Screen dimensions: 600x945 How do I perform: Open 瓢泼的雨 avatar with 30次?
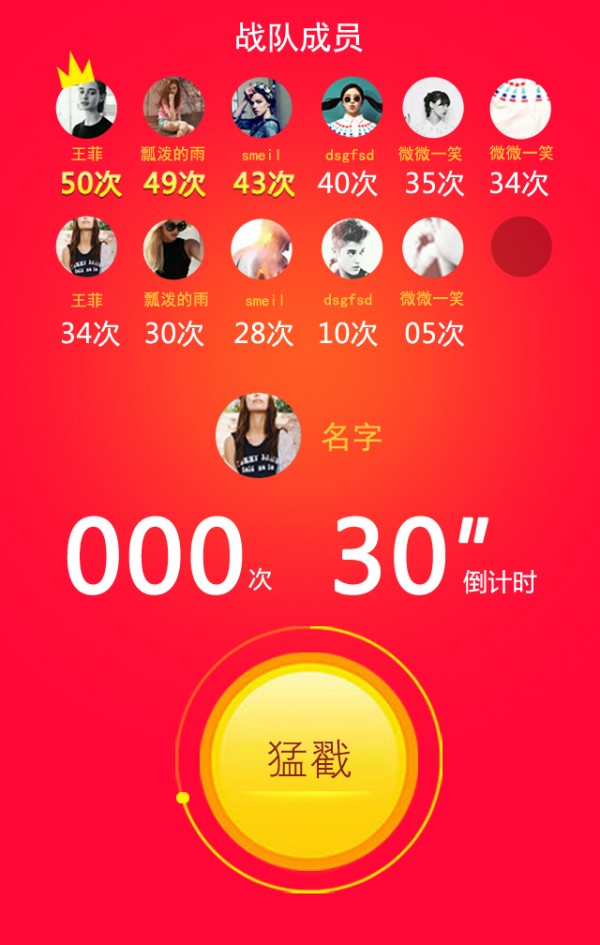click(x=174, y=250)
